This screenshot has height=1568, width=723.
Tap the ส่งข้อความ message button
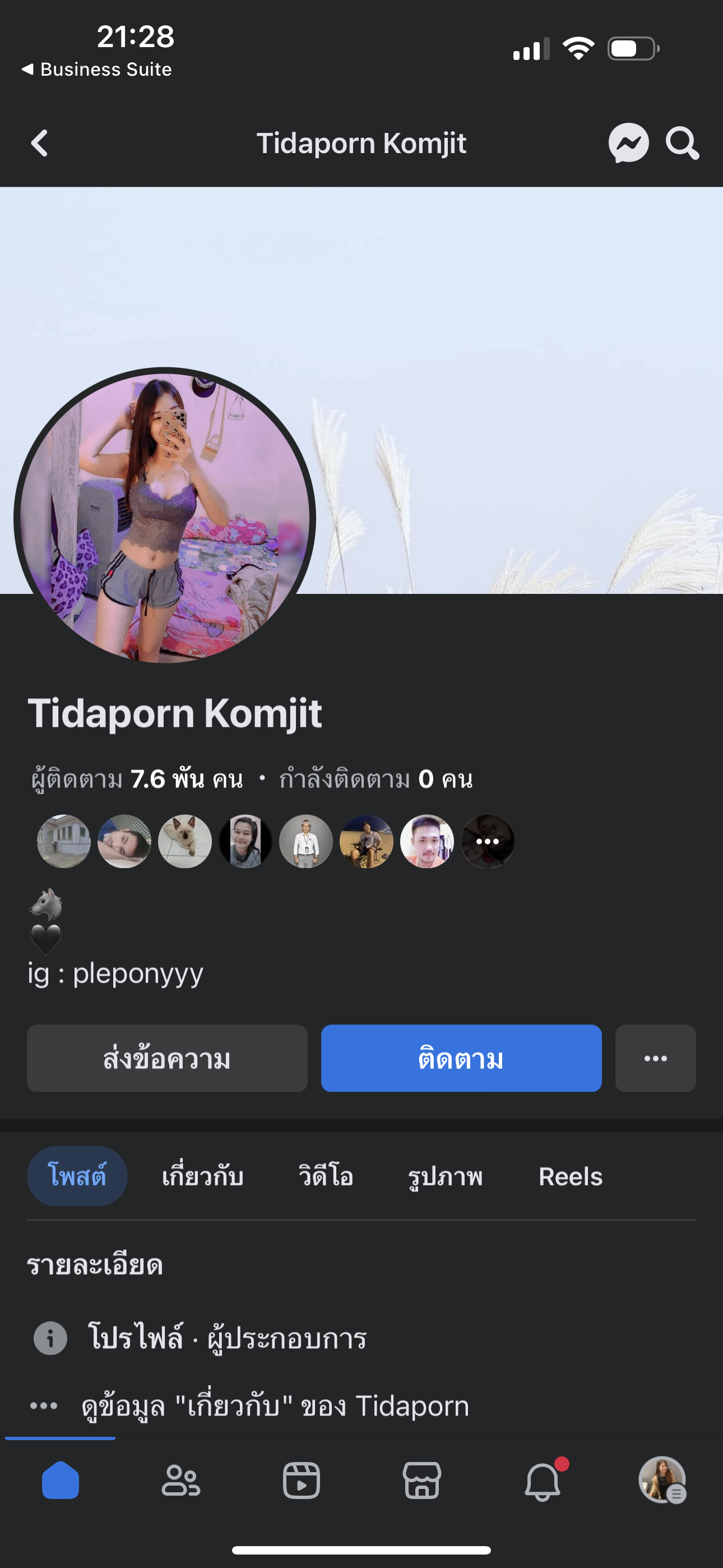(x=167, y=1059)
